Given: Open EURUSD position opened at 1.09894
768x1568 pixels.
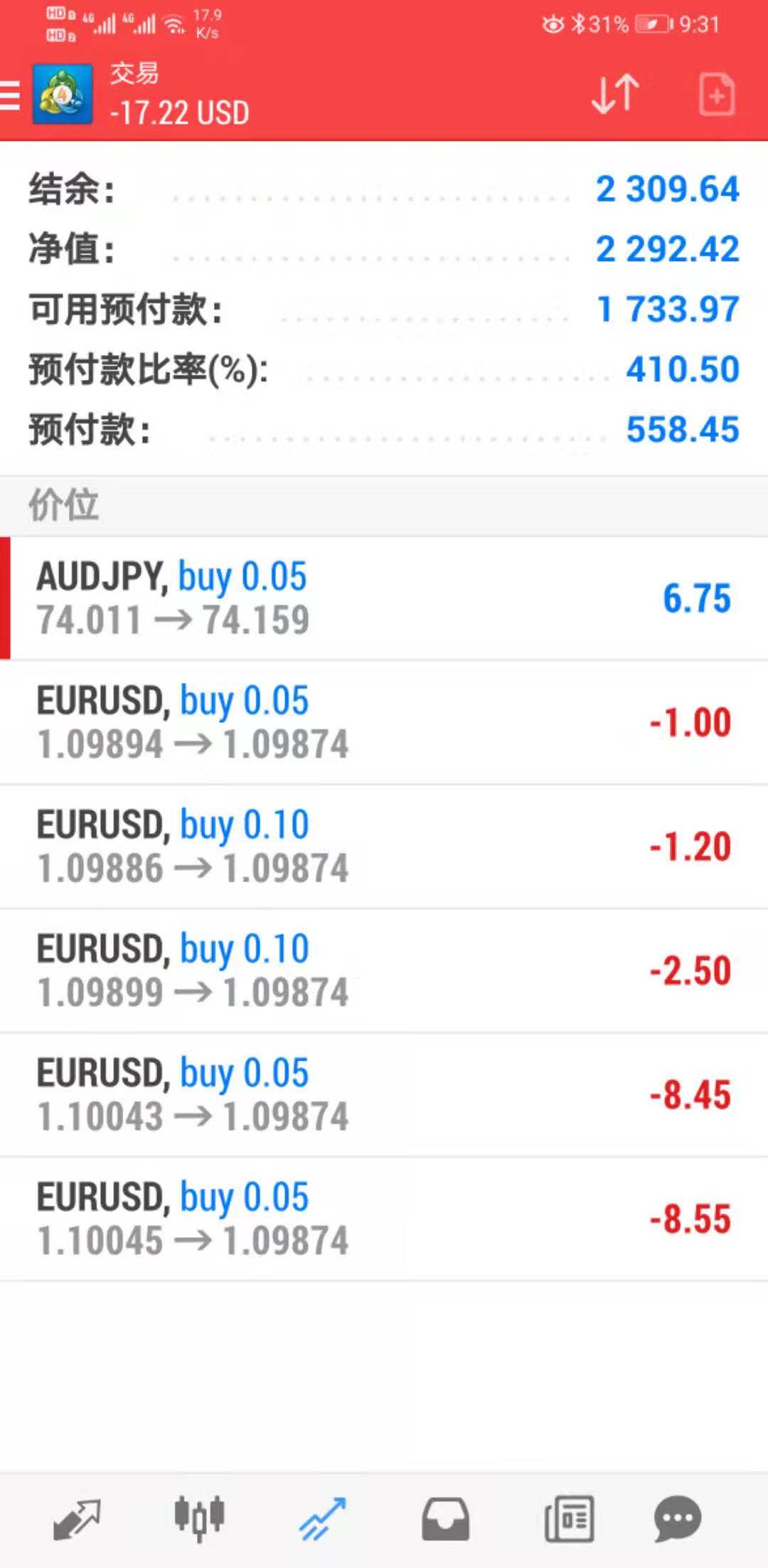Looking at the screenshot, I should click(x=384, y=723).
